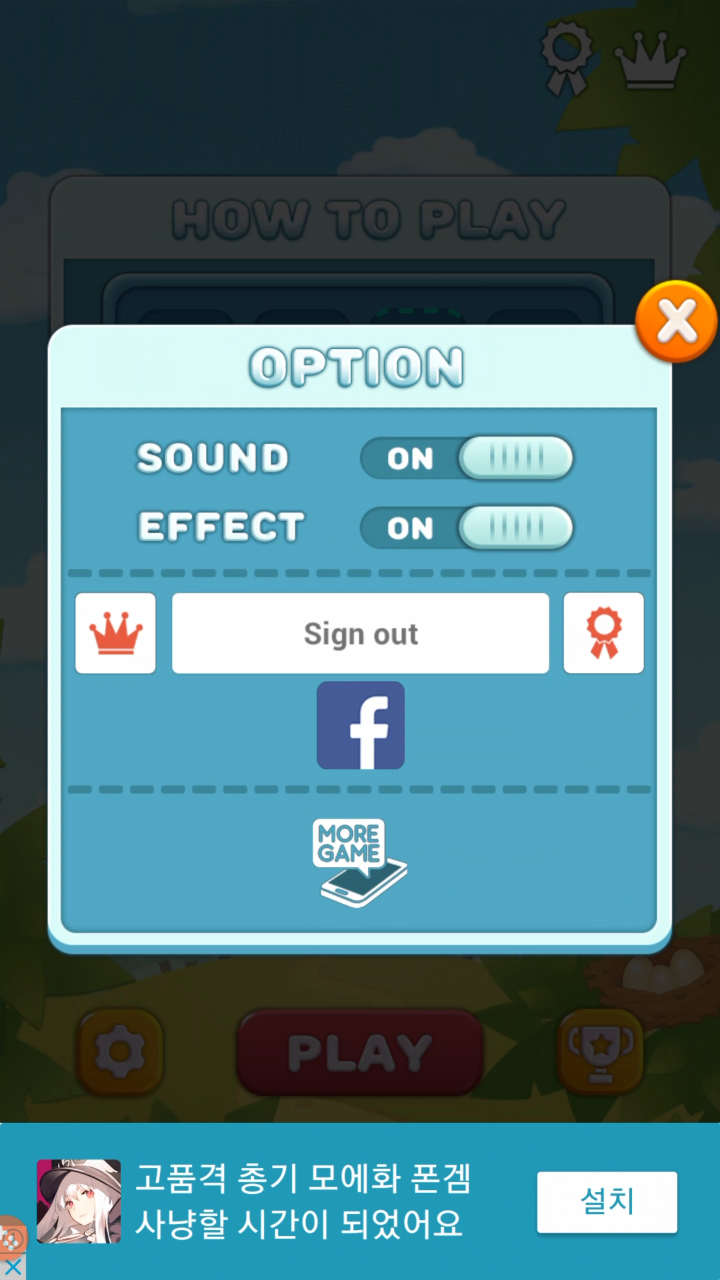Viewport: 720px width, 1280px height.
Task: Open the leaderboard crown icon in options
Action: [x=116, y=633]
